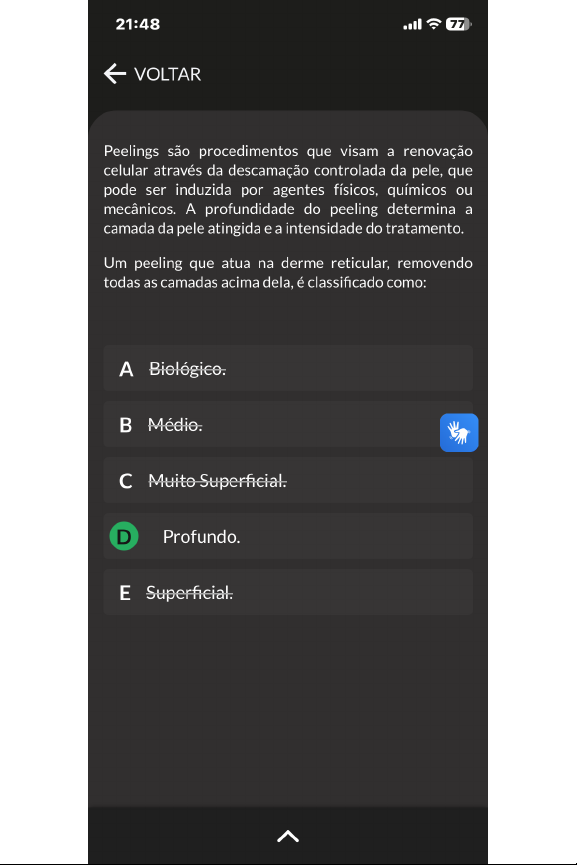Select answer A, Biológico
The image size is (577, 865).
tap(288, 369)
